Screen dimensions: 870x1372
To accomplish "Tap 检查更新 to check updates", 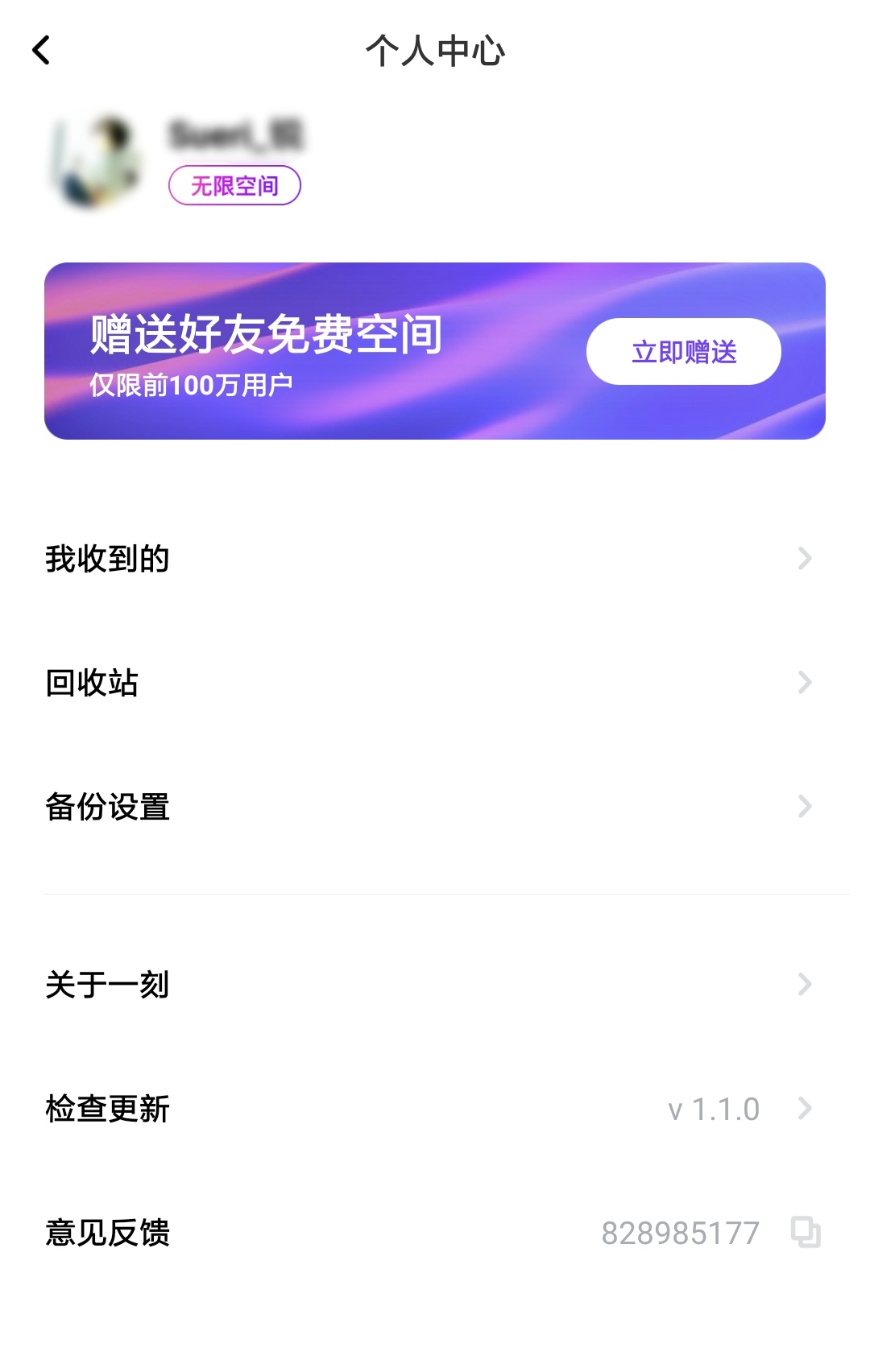I will pos(108,1108).
